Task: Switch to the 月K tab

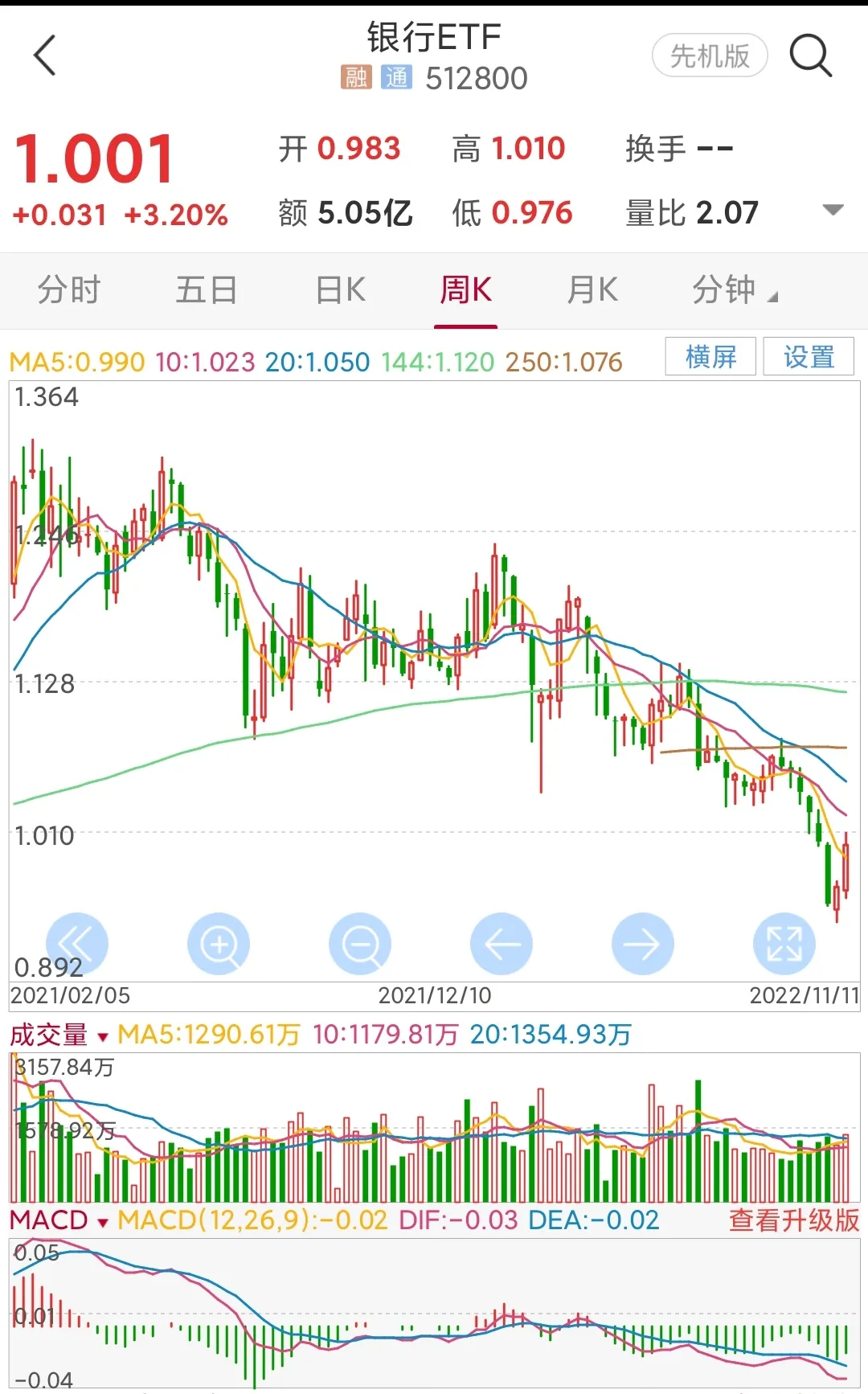Action: coord(592,289)
